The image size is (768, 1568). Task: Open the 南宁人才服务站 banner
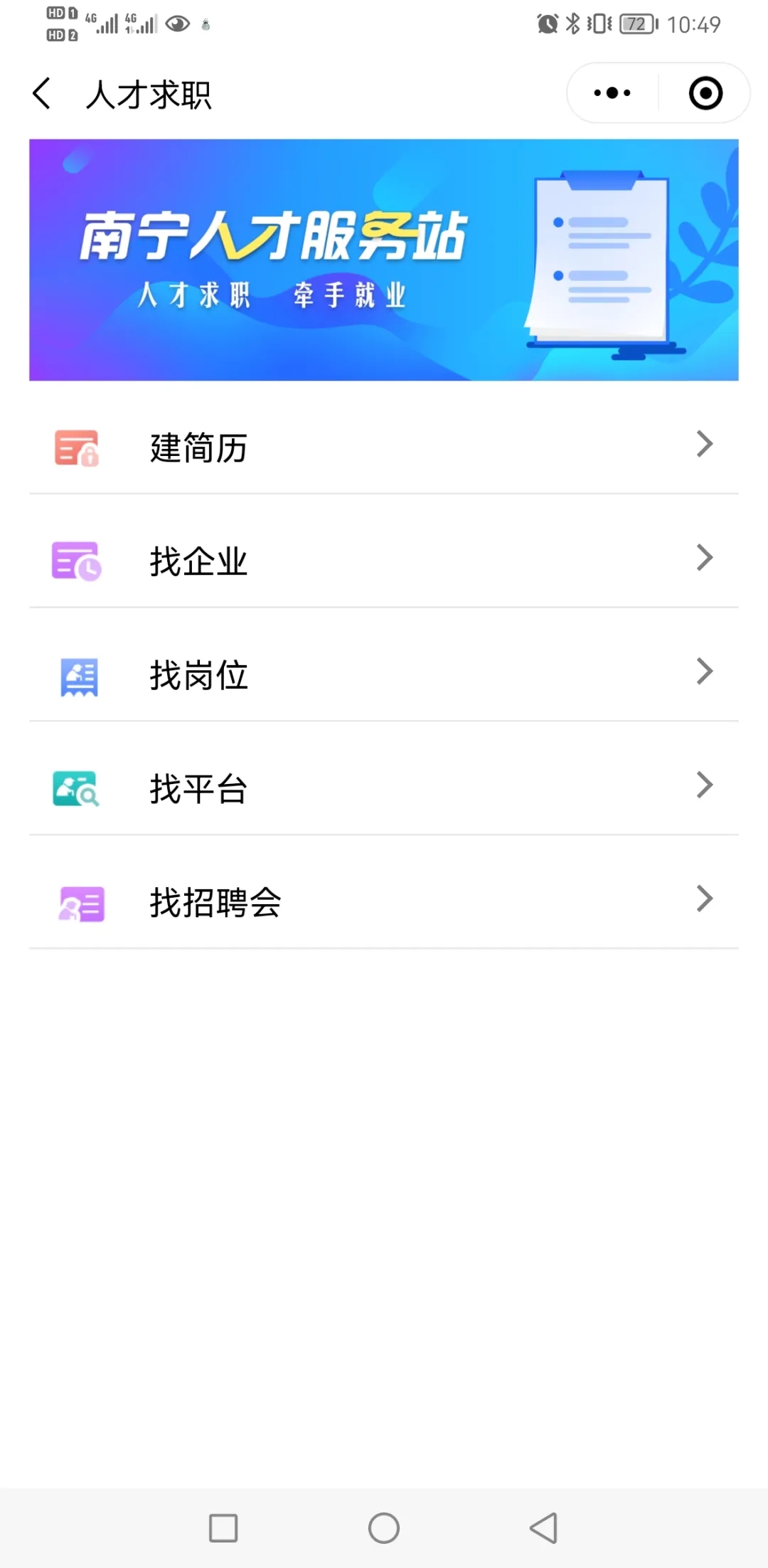coord(384,260)
